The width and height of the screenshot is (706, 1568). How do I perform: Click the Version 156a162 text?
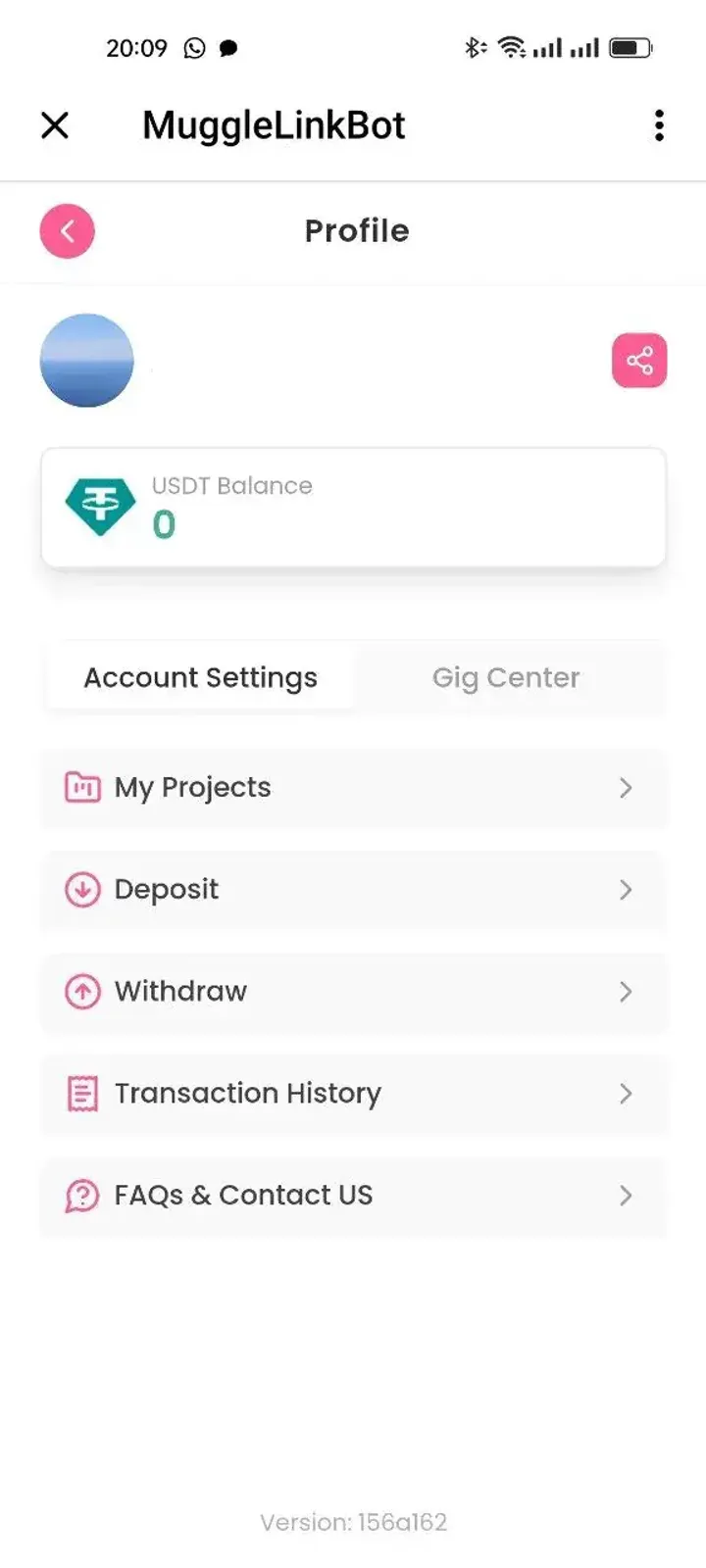pyautogui.click(x=353, y=1522)
